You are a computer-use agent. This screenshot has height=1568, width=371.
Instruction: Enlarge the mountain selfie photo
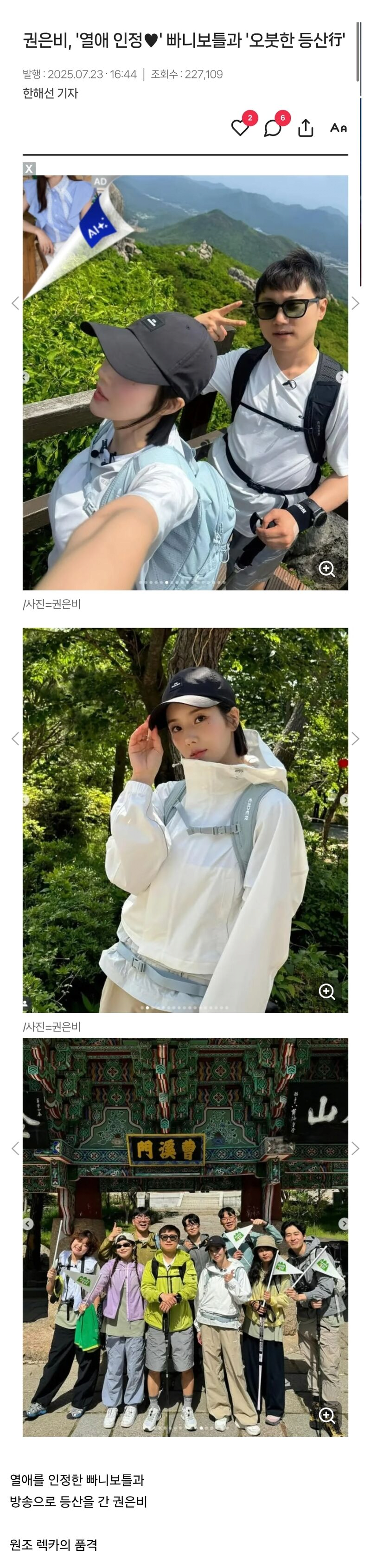pos(327,569)
